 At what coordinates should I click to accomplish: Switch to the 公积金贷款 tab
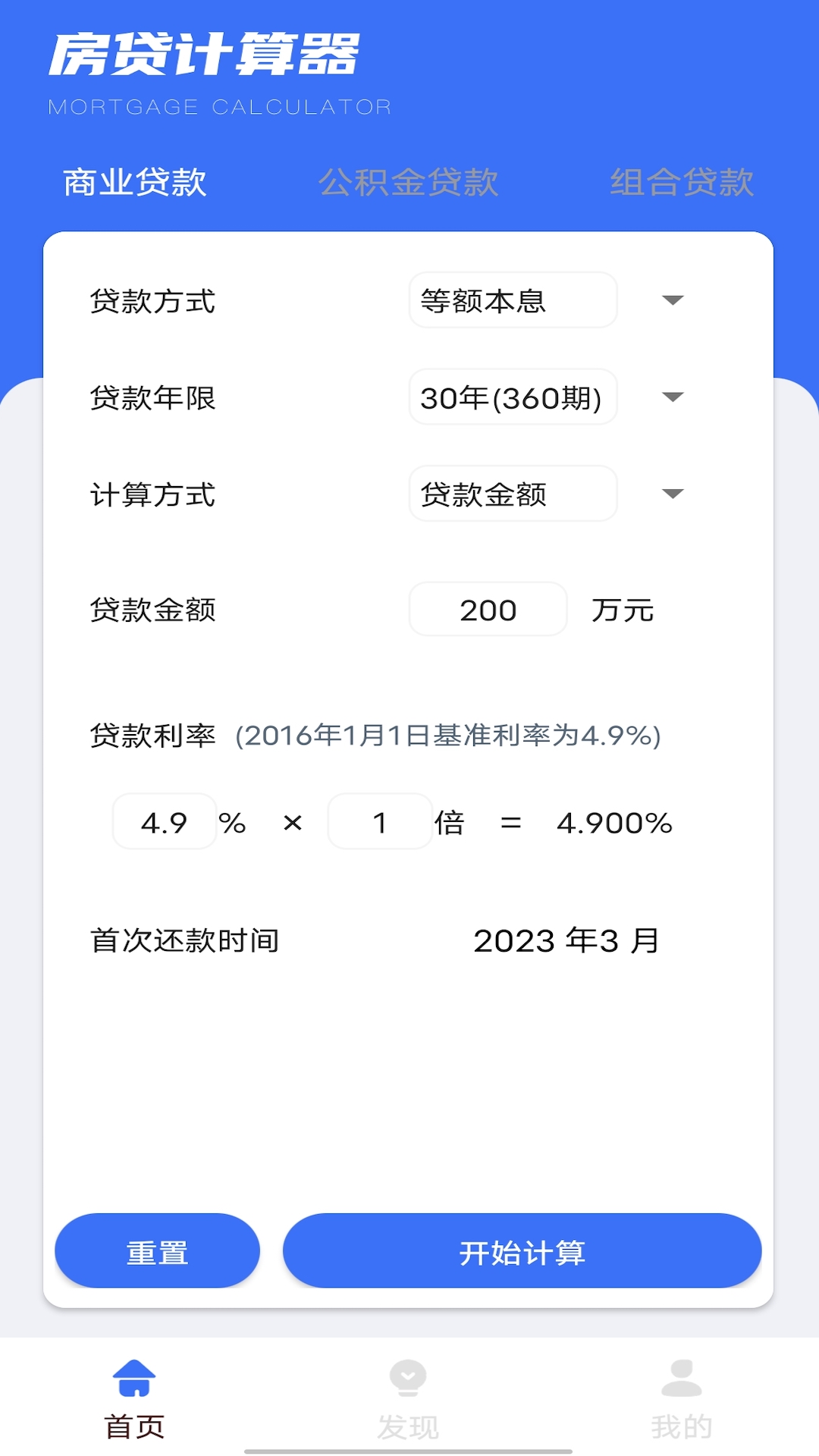click(409, 182)
